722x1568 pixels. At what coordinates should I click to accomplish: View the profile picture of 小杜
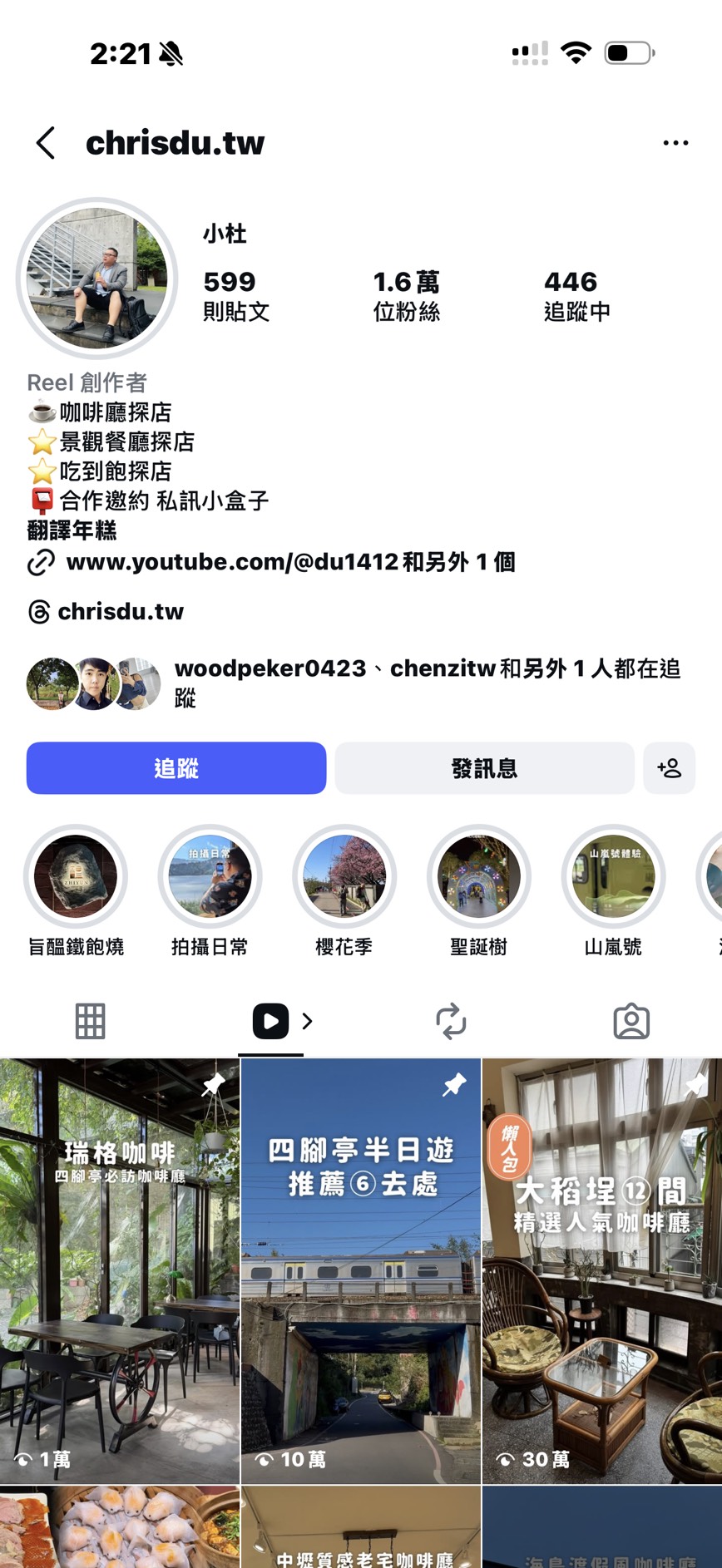tap(96, 279)
